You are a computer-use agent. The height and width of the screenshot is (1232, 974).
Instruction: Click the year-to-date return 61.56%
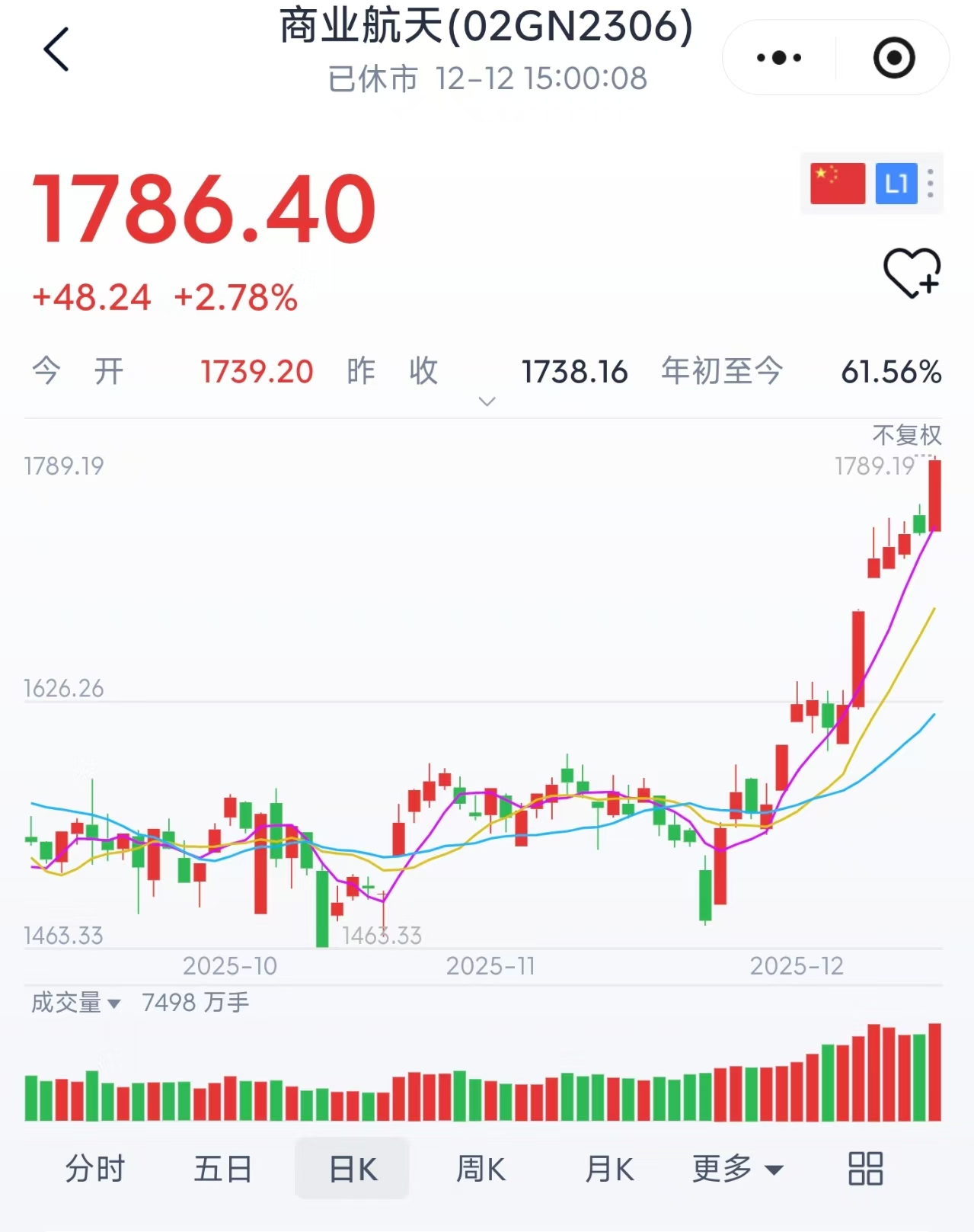click(889, 371)
